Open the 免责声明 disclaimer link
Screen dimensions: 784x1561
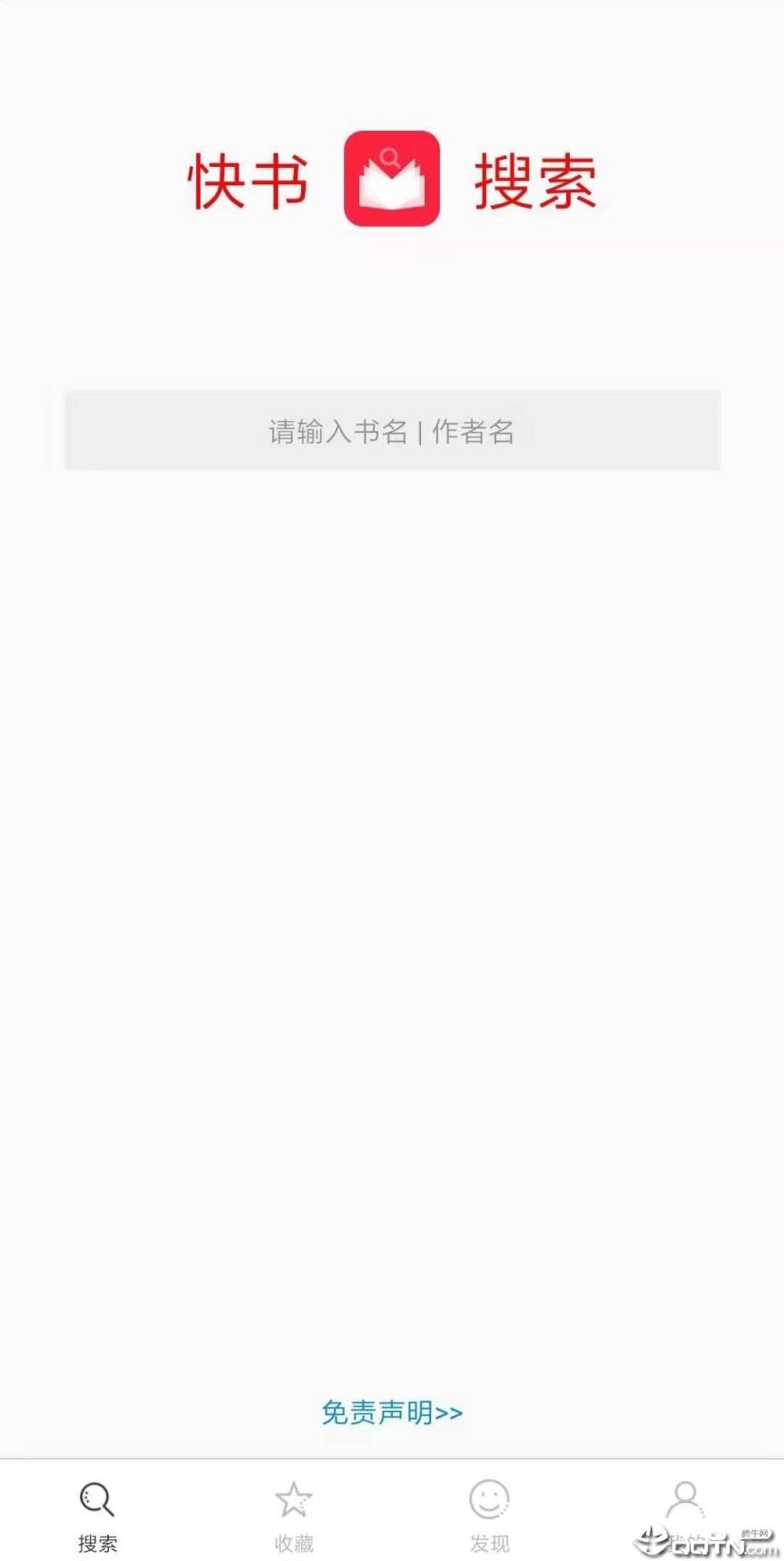click(392, 1412)
